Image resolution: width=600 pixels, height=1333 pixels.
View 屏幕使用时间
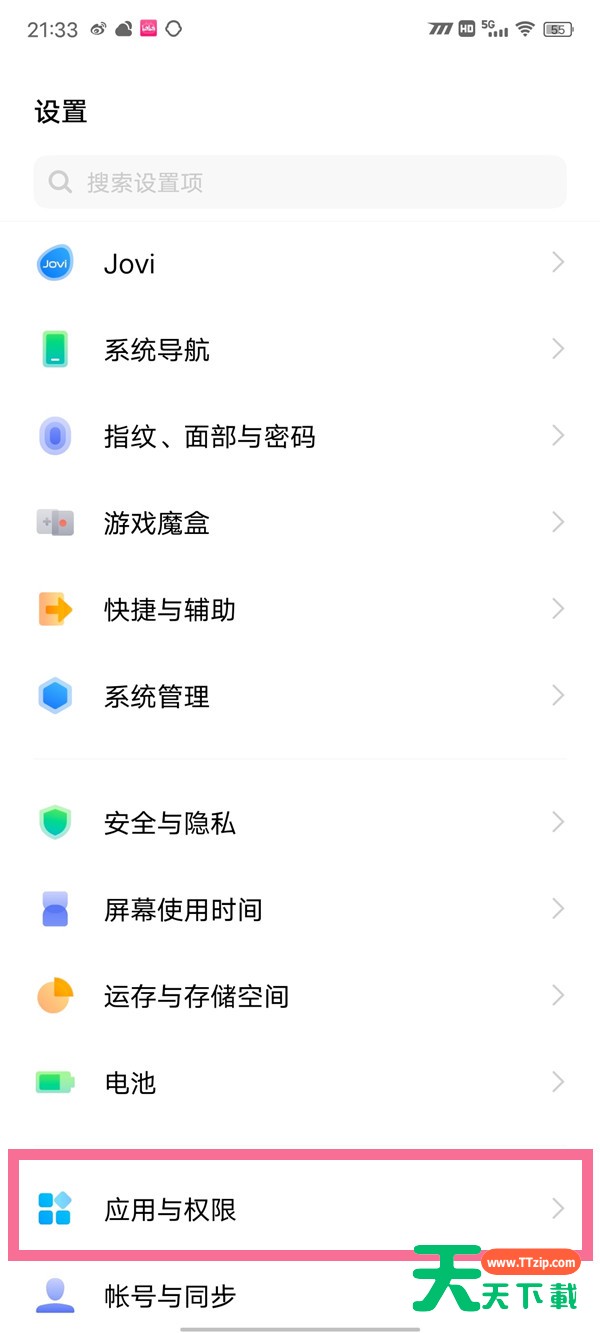(x=300, y=910)
